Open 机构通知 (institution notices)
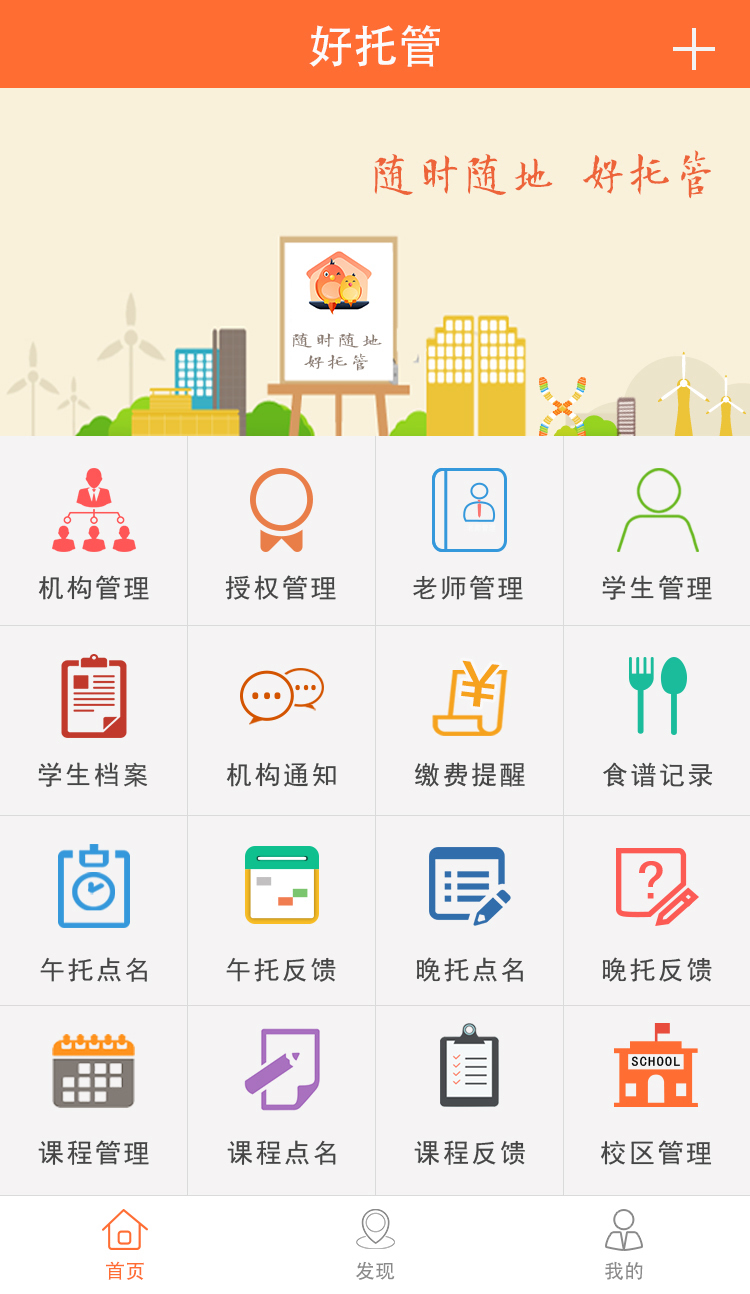The image size is (750, 1294). (282, 720)
